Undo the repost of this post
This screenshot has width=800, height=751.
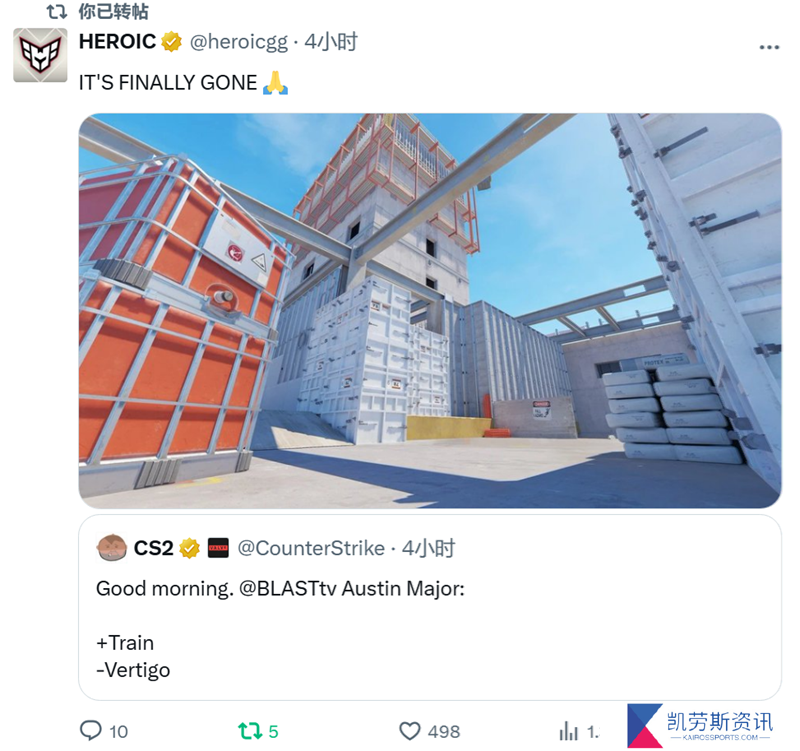tap(251, 731)
